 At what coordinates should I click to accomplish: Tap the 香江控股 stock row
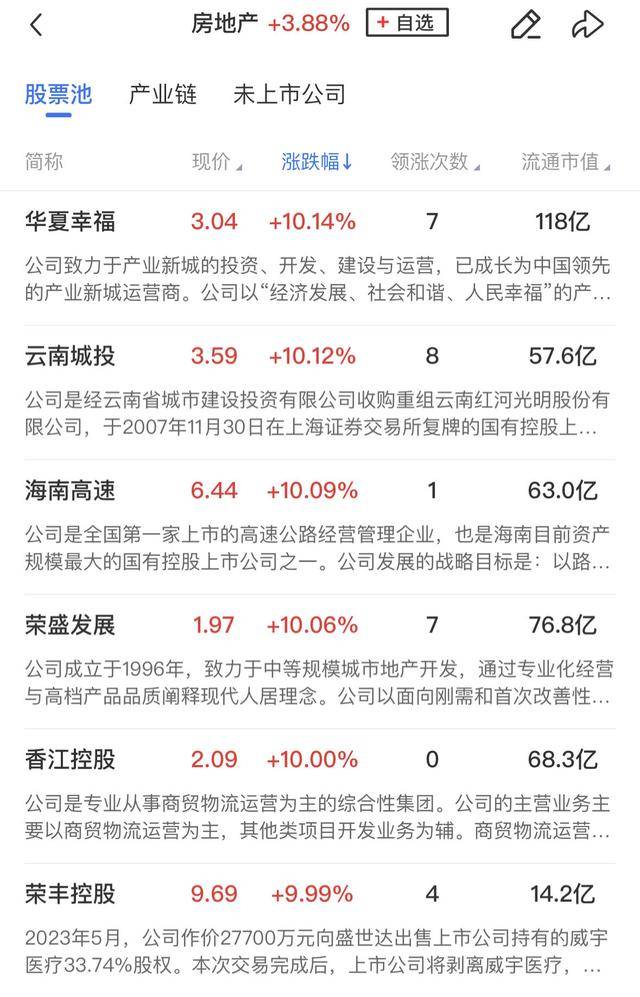[x=70, y=759]
